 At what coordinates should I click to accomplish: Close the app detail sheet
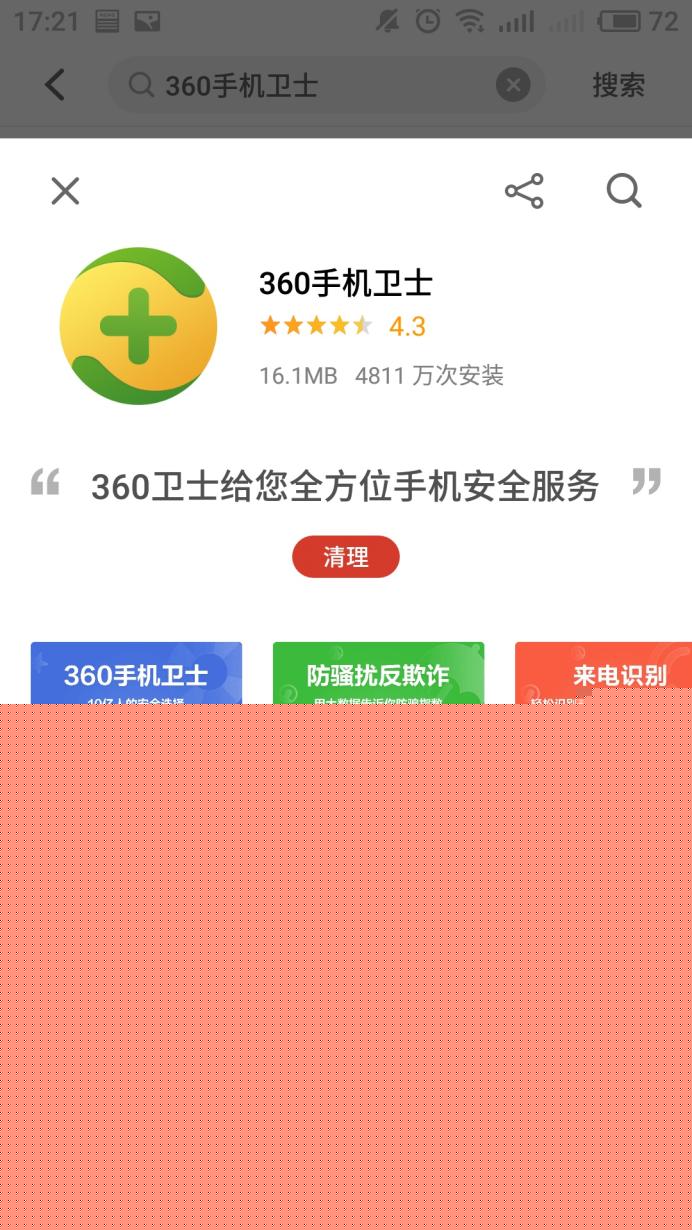click(65, 191)
